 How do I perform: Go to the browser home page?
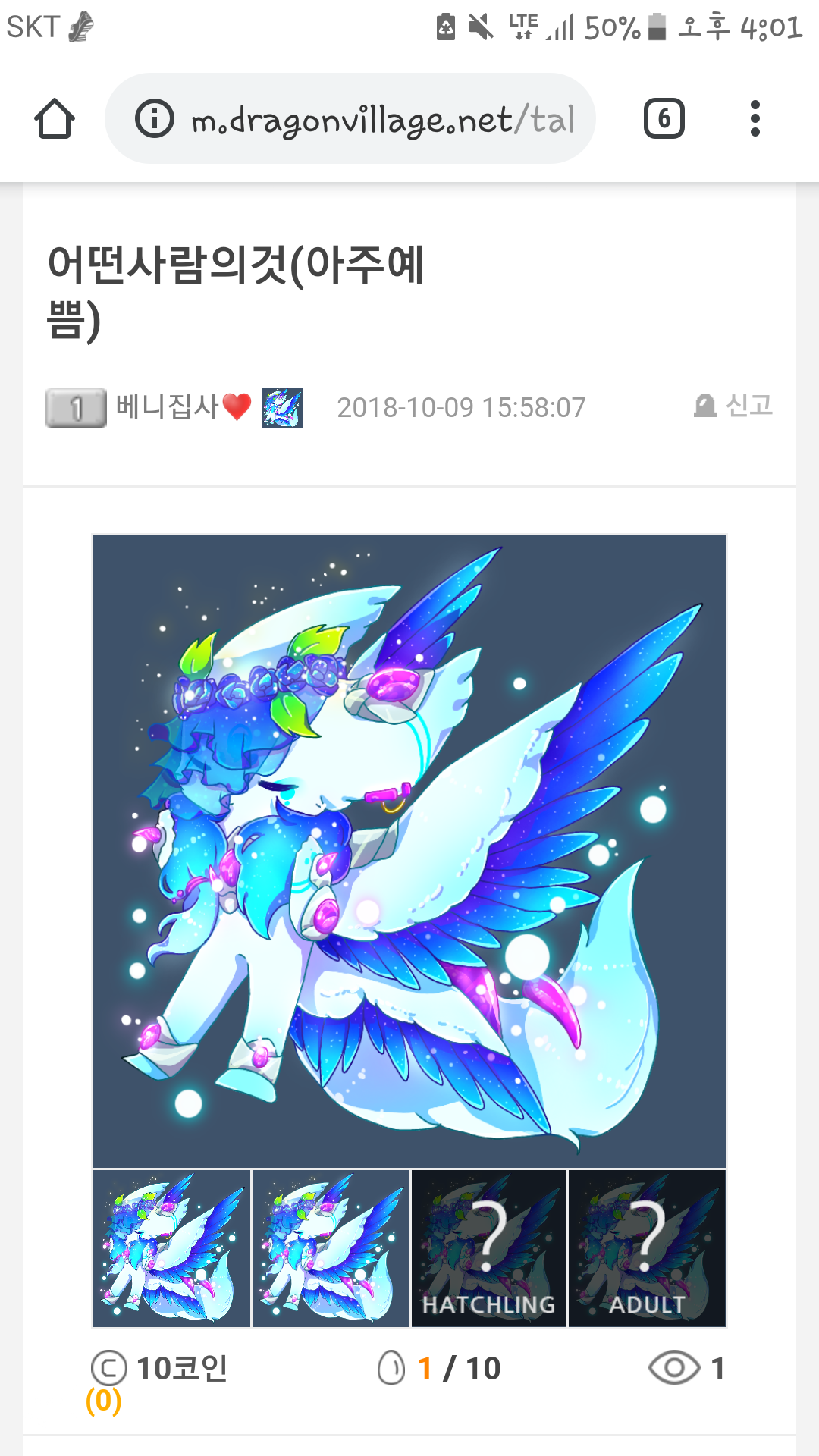(x=55, y=119)
